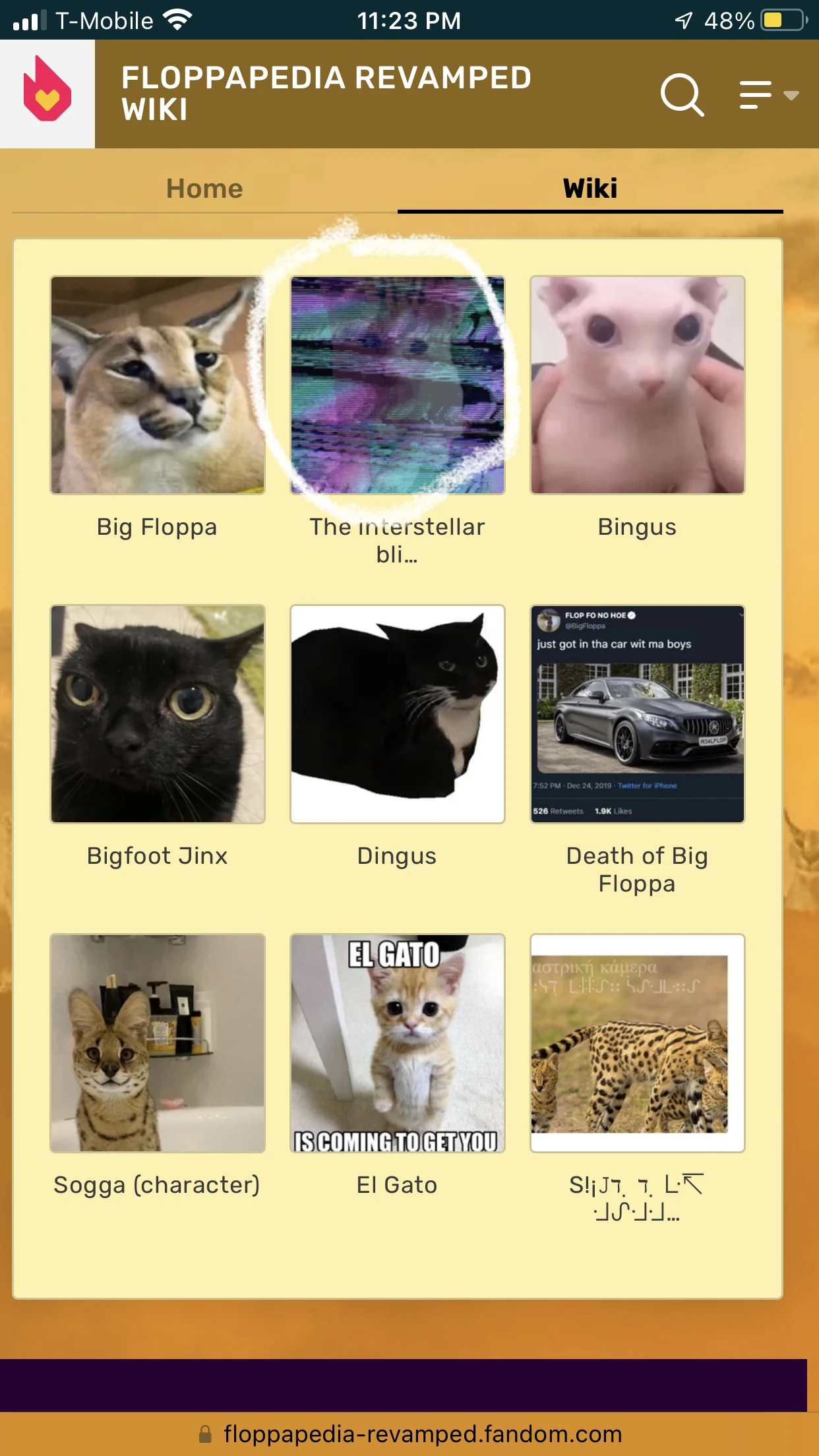
Task: Open the hamburger navigation menu
Action: point(754,94)
